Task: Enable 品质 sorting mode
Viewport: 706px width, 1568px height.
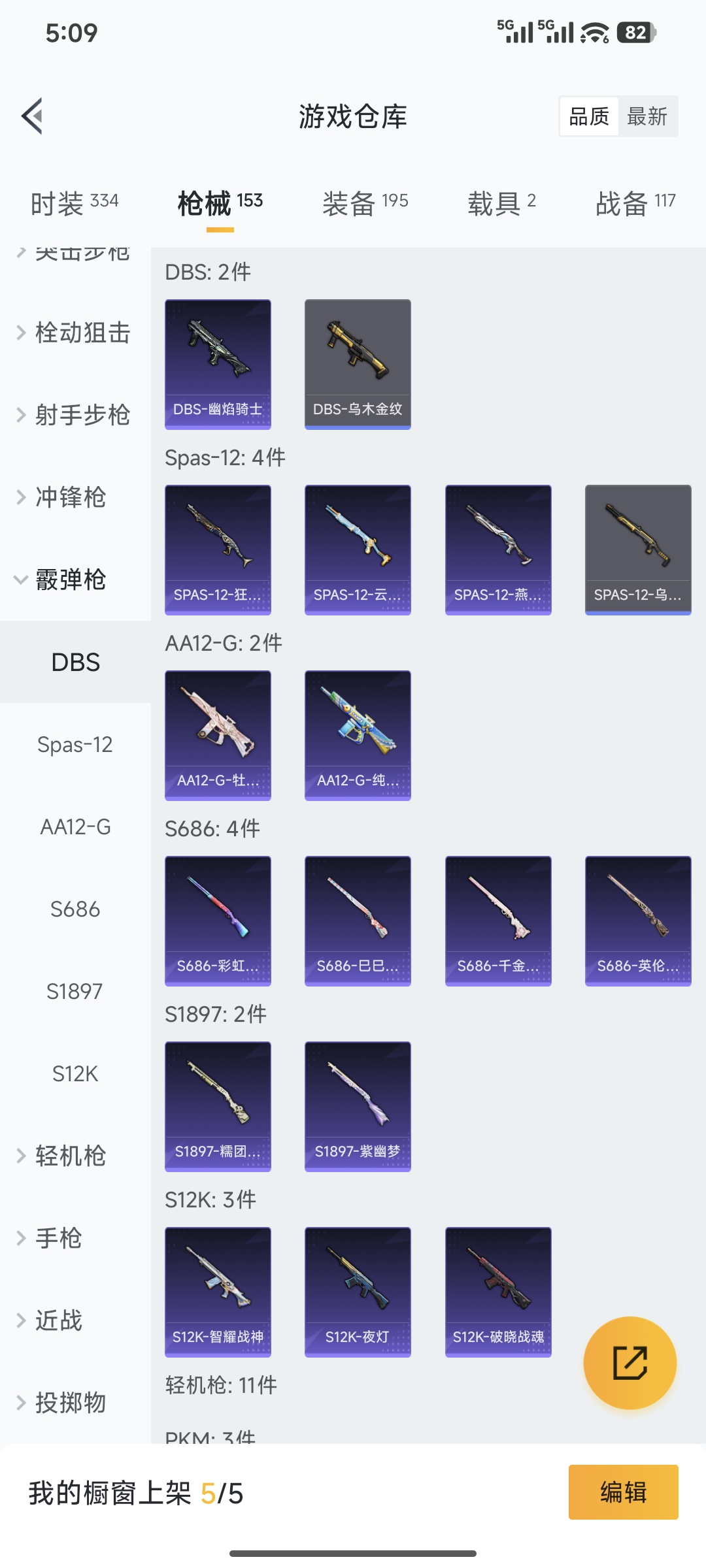Action: (587, 116)
